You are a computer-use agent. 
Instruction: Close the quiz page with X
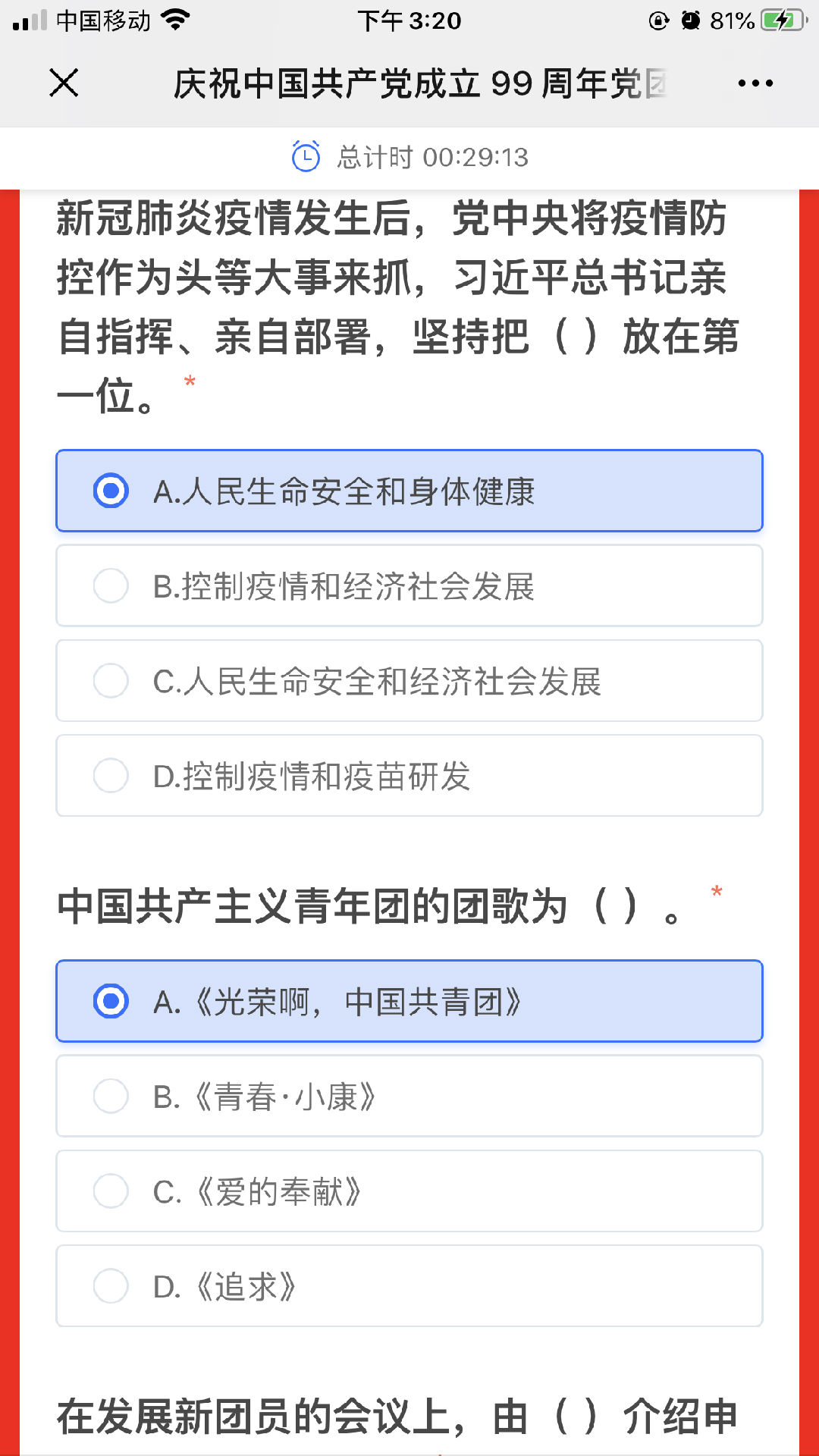tap(64, 83)
